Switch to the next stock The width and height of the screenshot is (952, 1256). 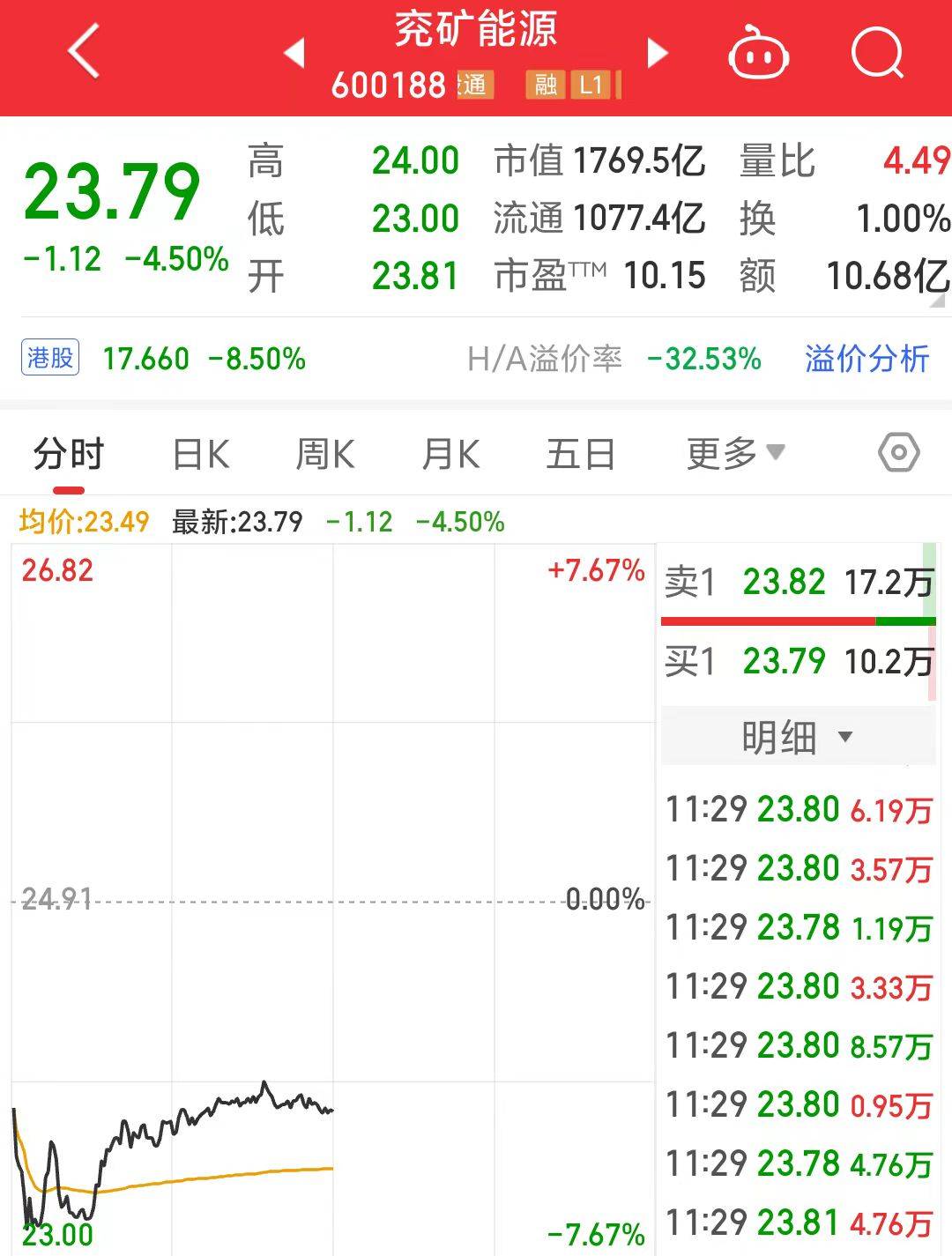[x=657, y=53]
